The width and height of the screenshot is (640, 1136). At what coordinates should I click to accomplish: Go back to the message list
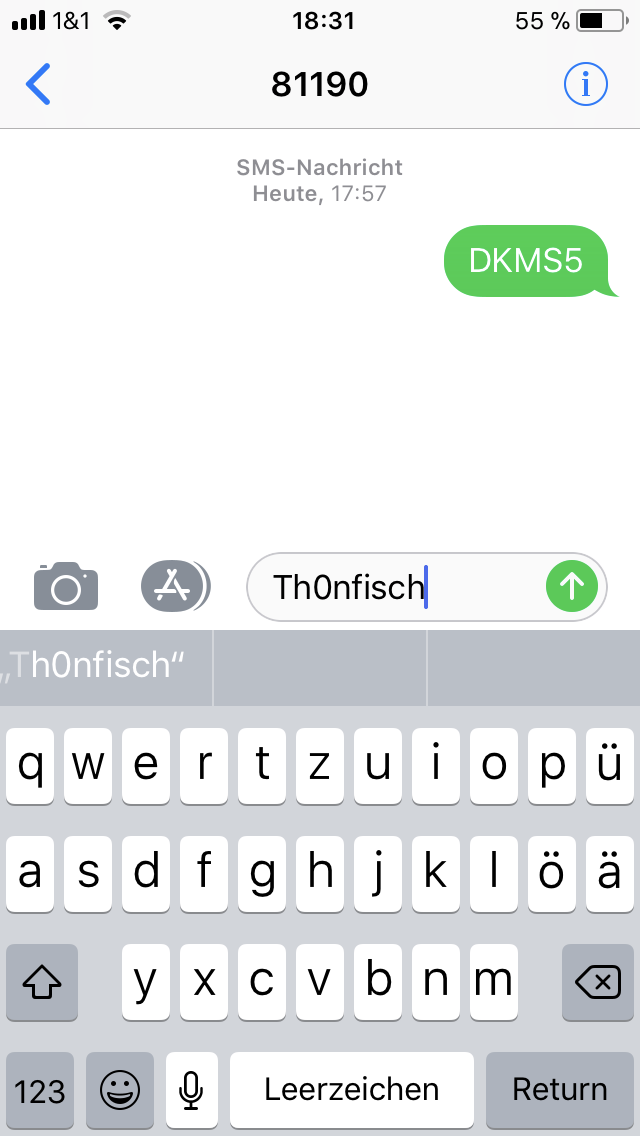[38, 85]
